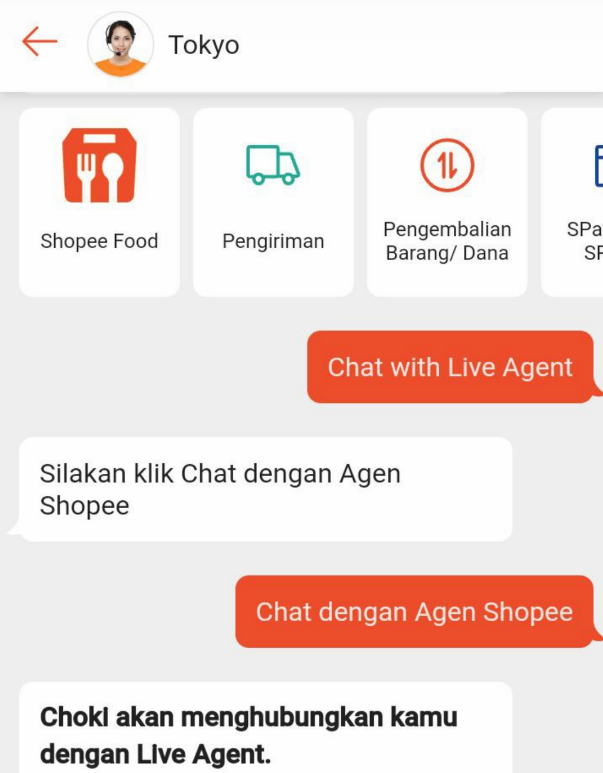Tap the Tokyo agent avatar
The height and width of the screenshot is (773, 603).
pyautogui.click(x=121, y=45)
